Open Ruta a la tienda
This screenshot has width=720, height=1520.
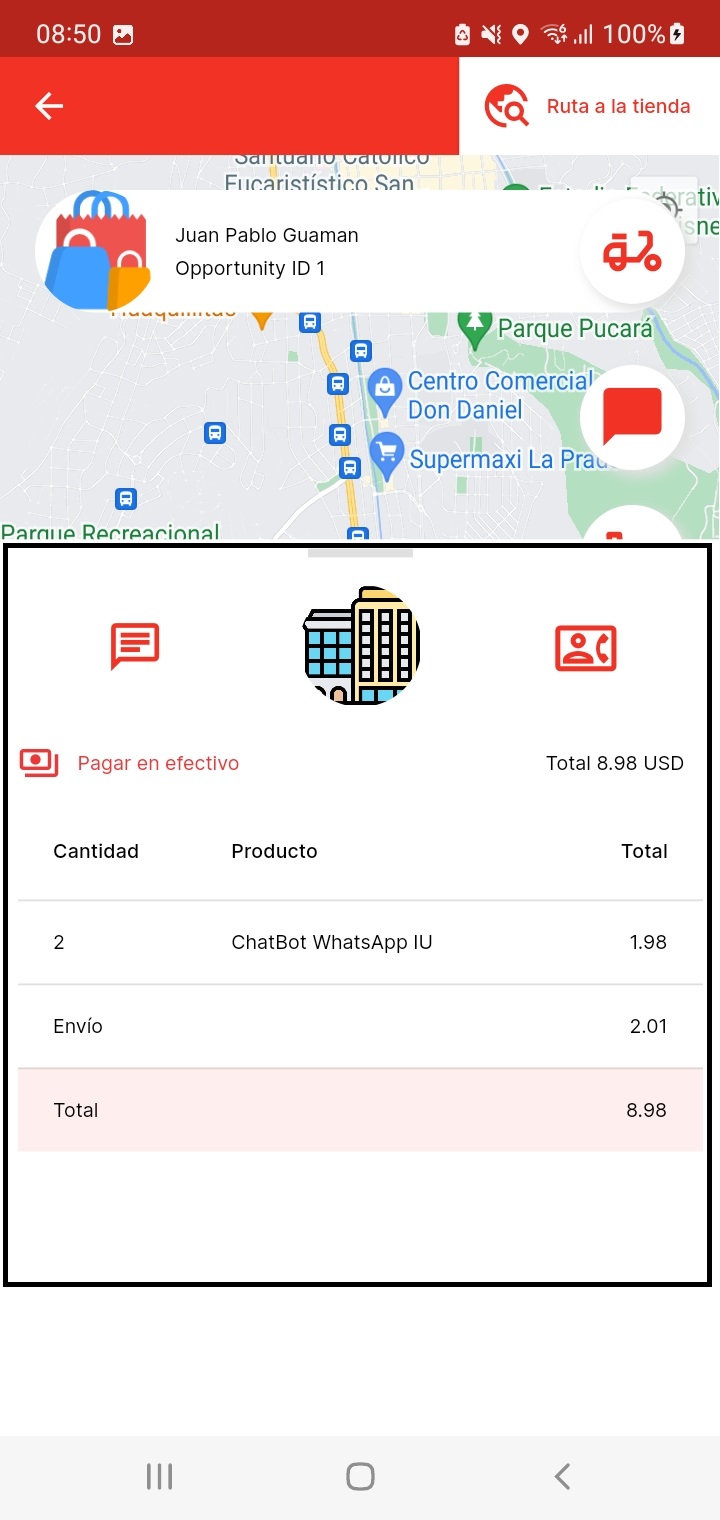(588, 106)
